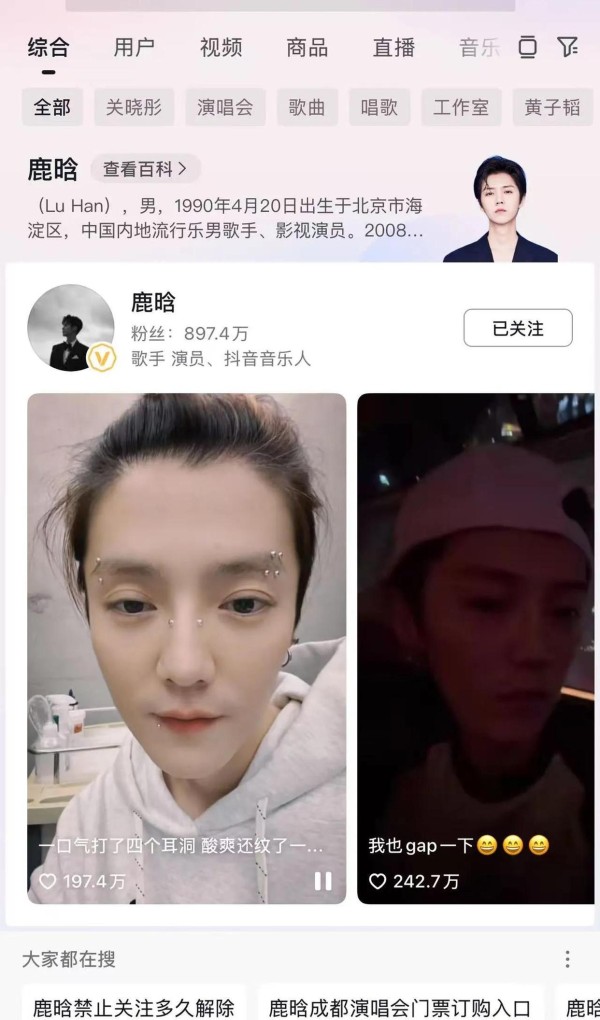
Task: Switch to the 直播 tab
Action: (x=393, y=47)
